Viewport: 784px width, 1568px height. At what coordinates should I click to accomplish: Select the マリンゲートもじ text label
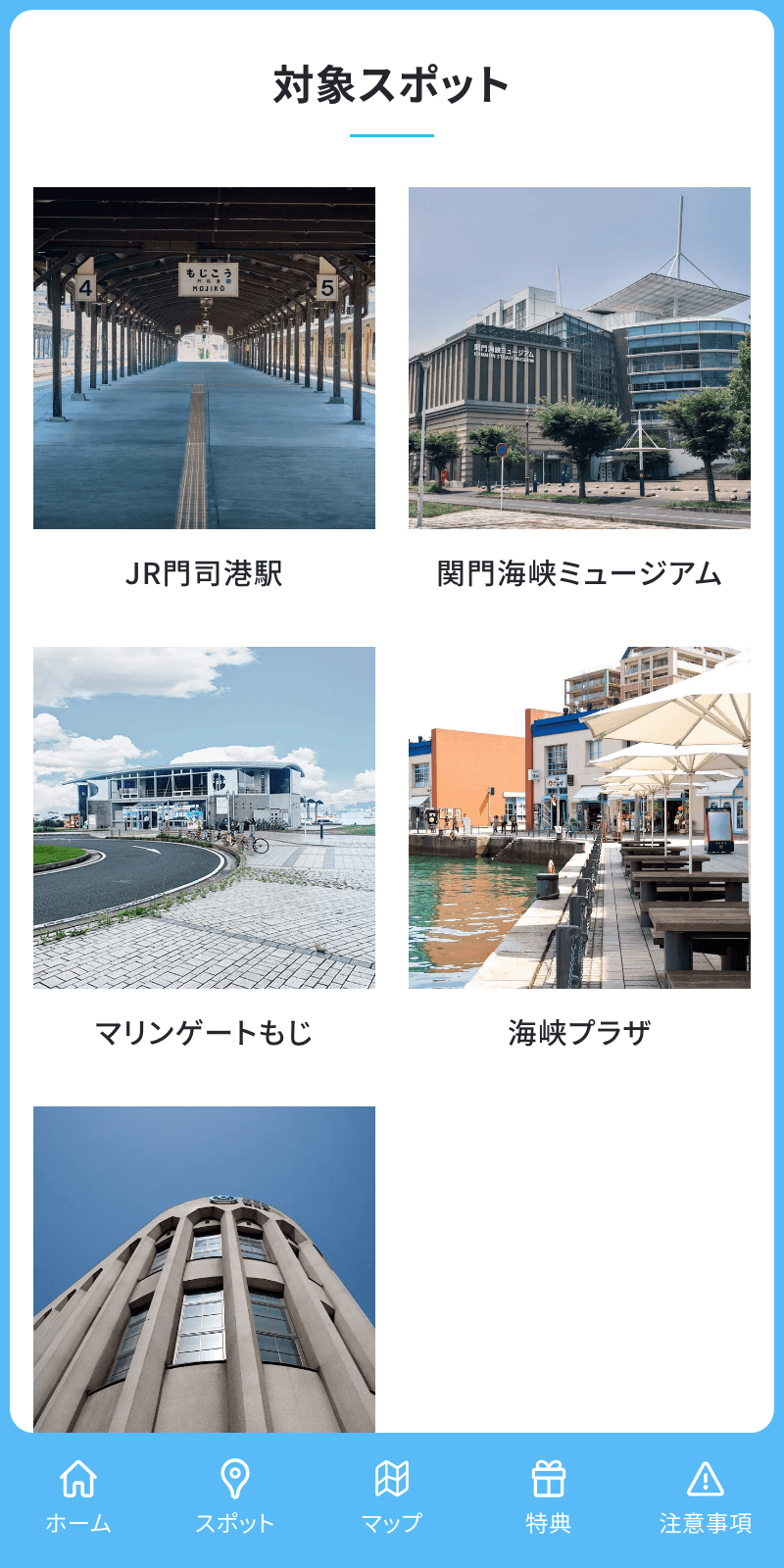click(x=205, y=1031)
